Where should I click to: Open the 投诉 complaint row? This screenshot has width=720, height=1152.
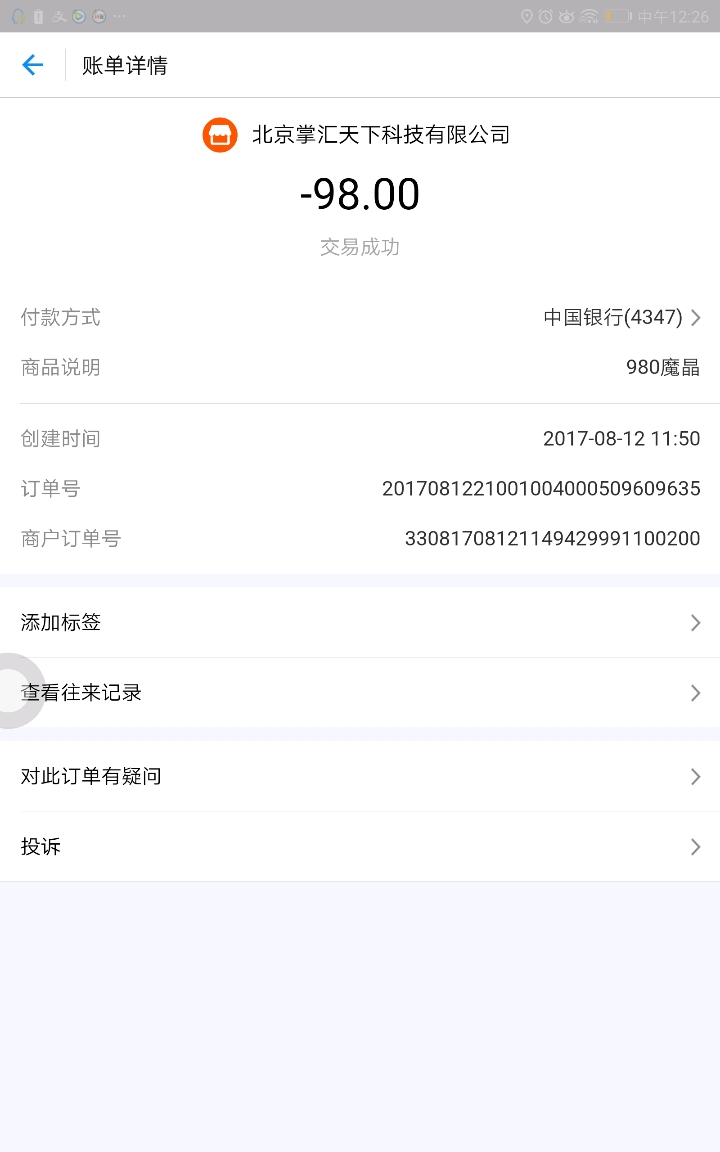[x=360, y=847]
